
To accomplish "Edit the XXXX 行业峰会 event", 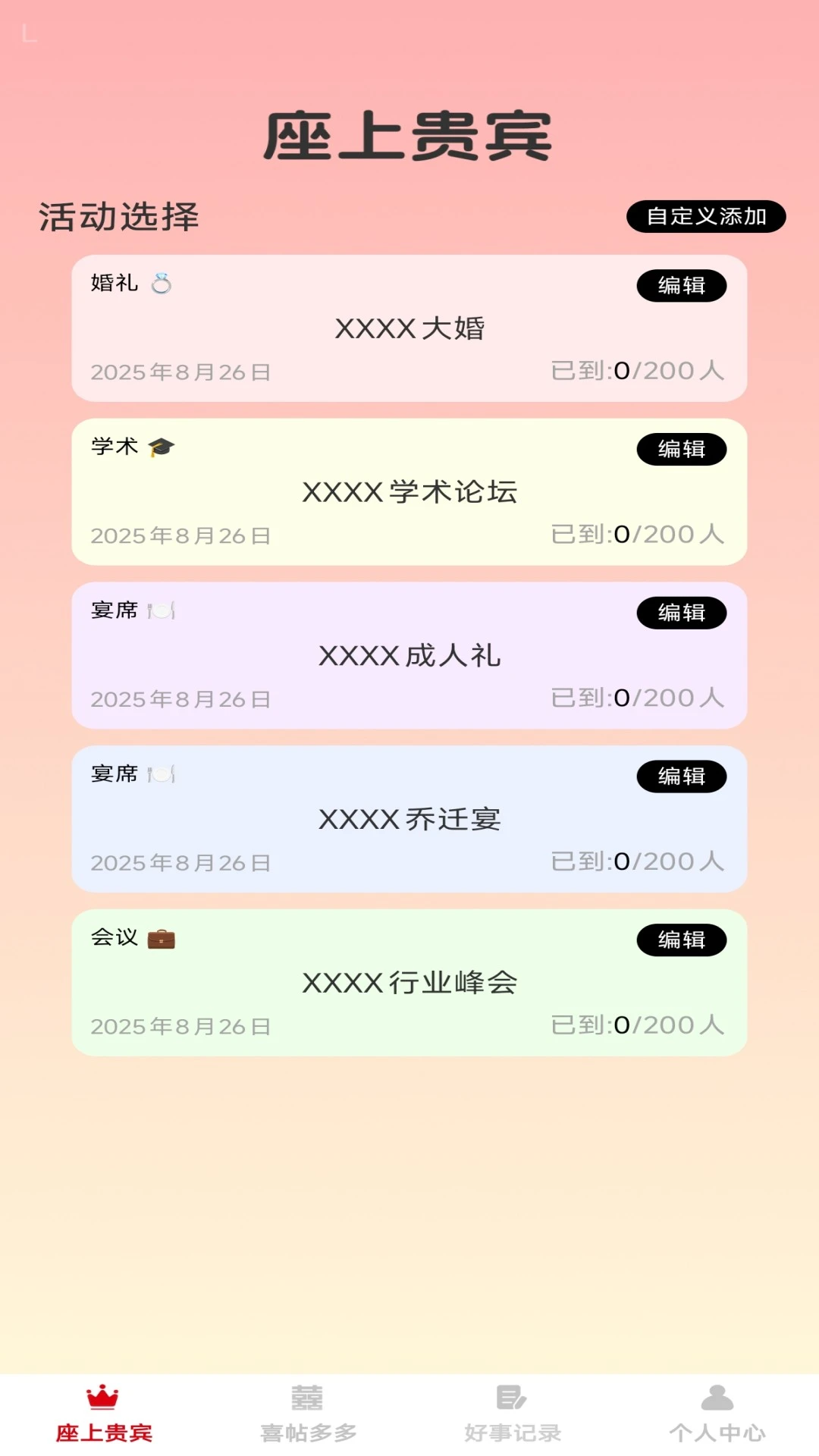I will point(681,940).
